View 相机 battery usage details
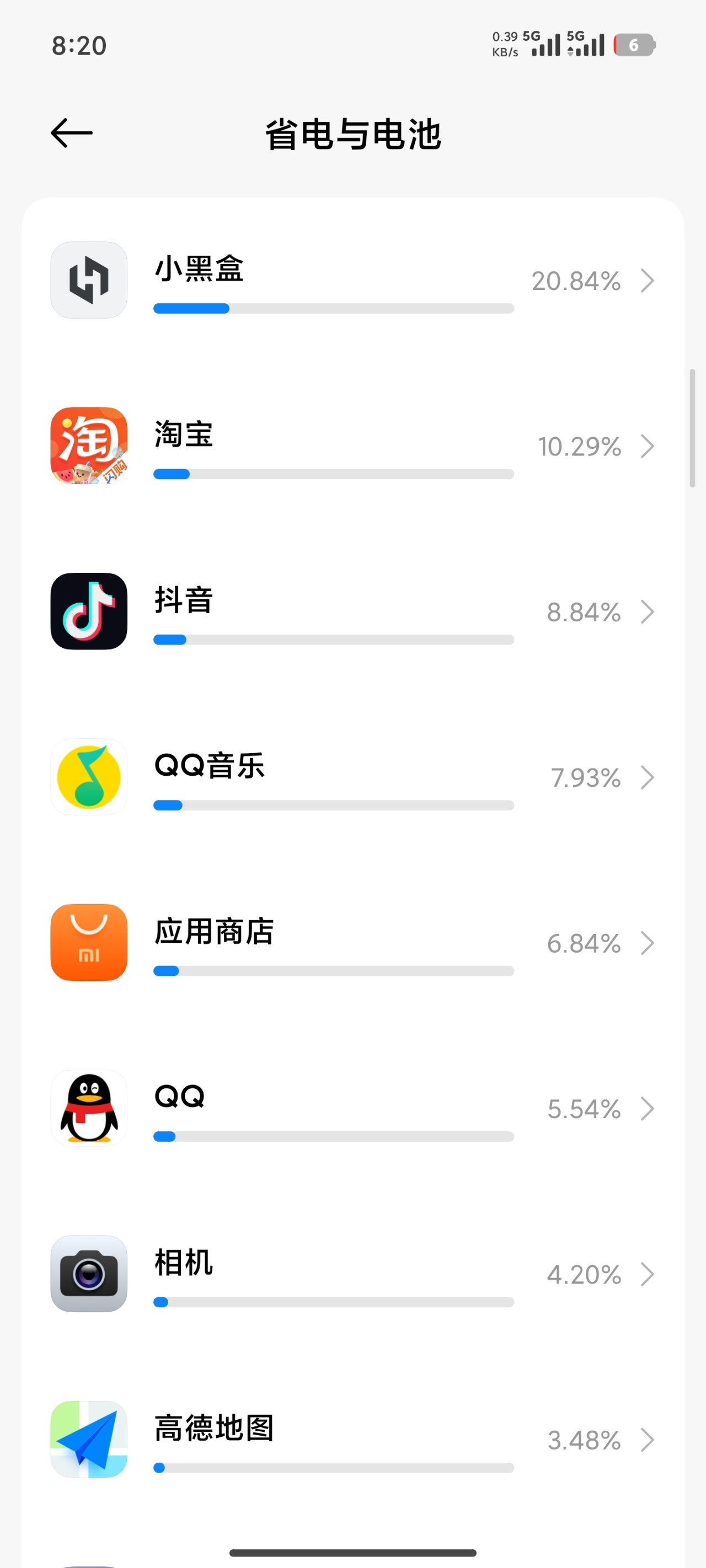Viewport: 706px width, 1568px height. (x=352, y=1274)
